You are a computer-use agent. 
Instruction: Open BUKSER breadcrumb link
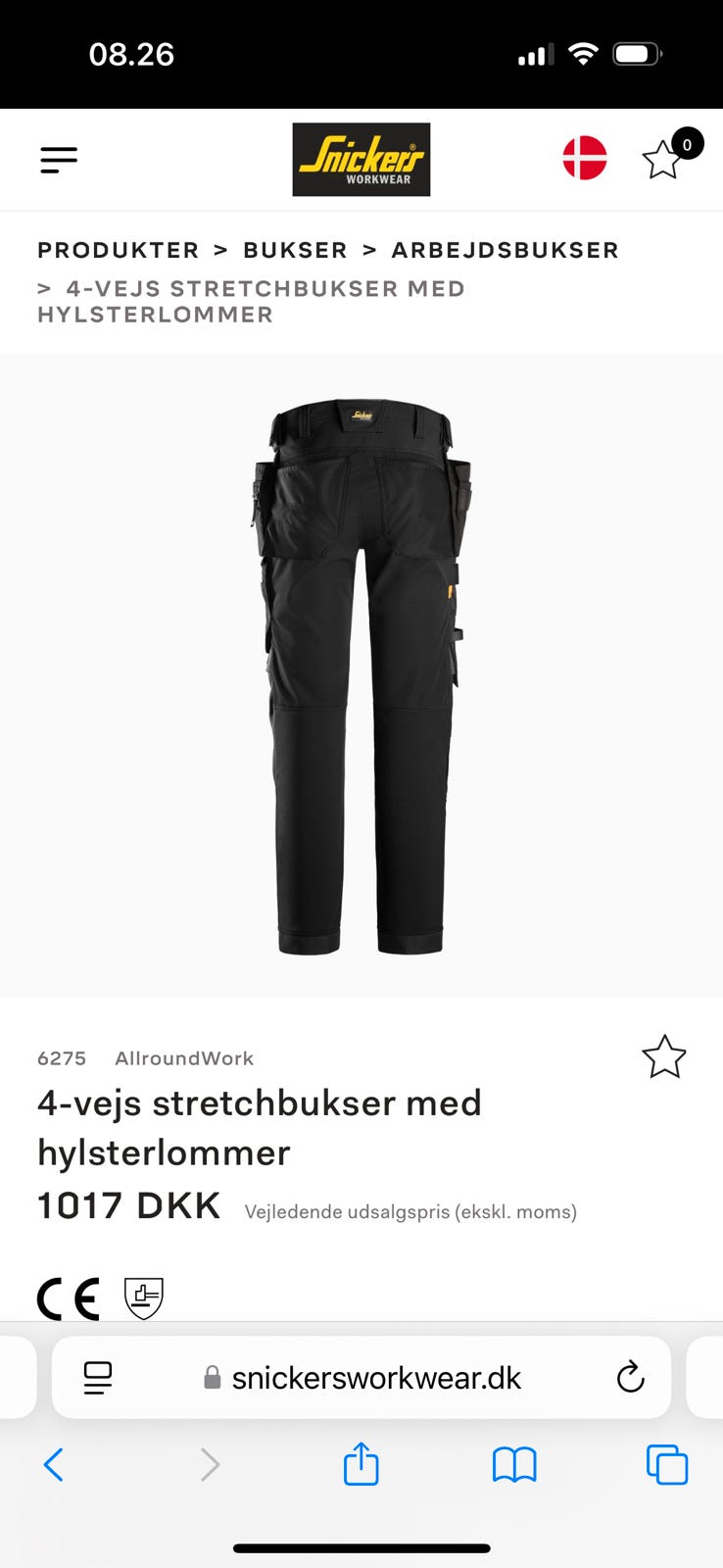click(295, 250)
